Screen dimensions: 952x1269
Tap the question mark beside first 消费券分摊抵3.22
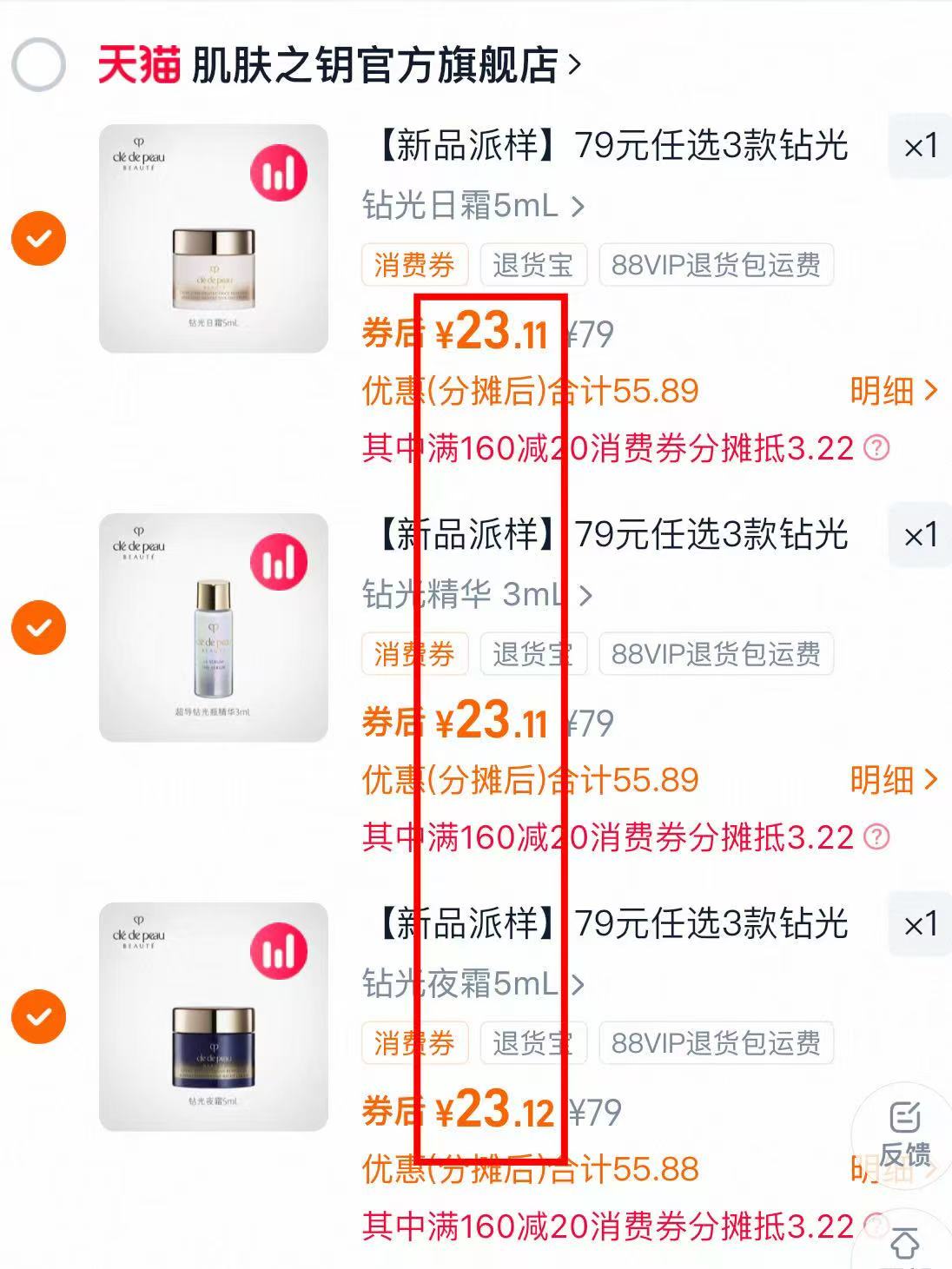876,448
